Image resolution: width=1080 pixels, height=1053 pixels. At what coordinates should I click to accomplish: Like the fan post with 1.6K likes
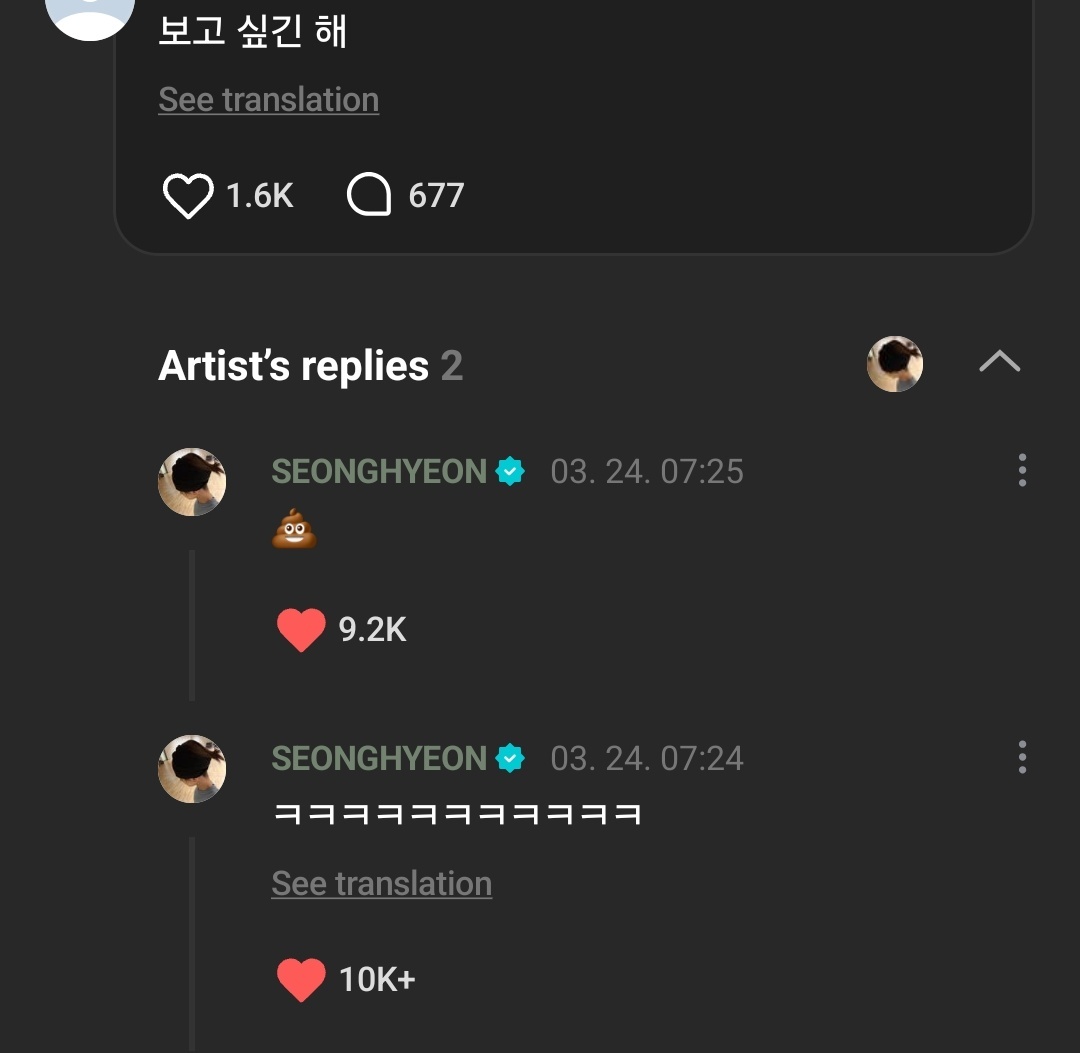(188, 195)
